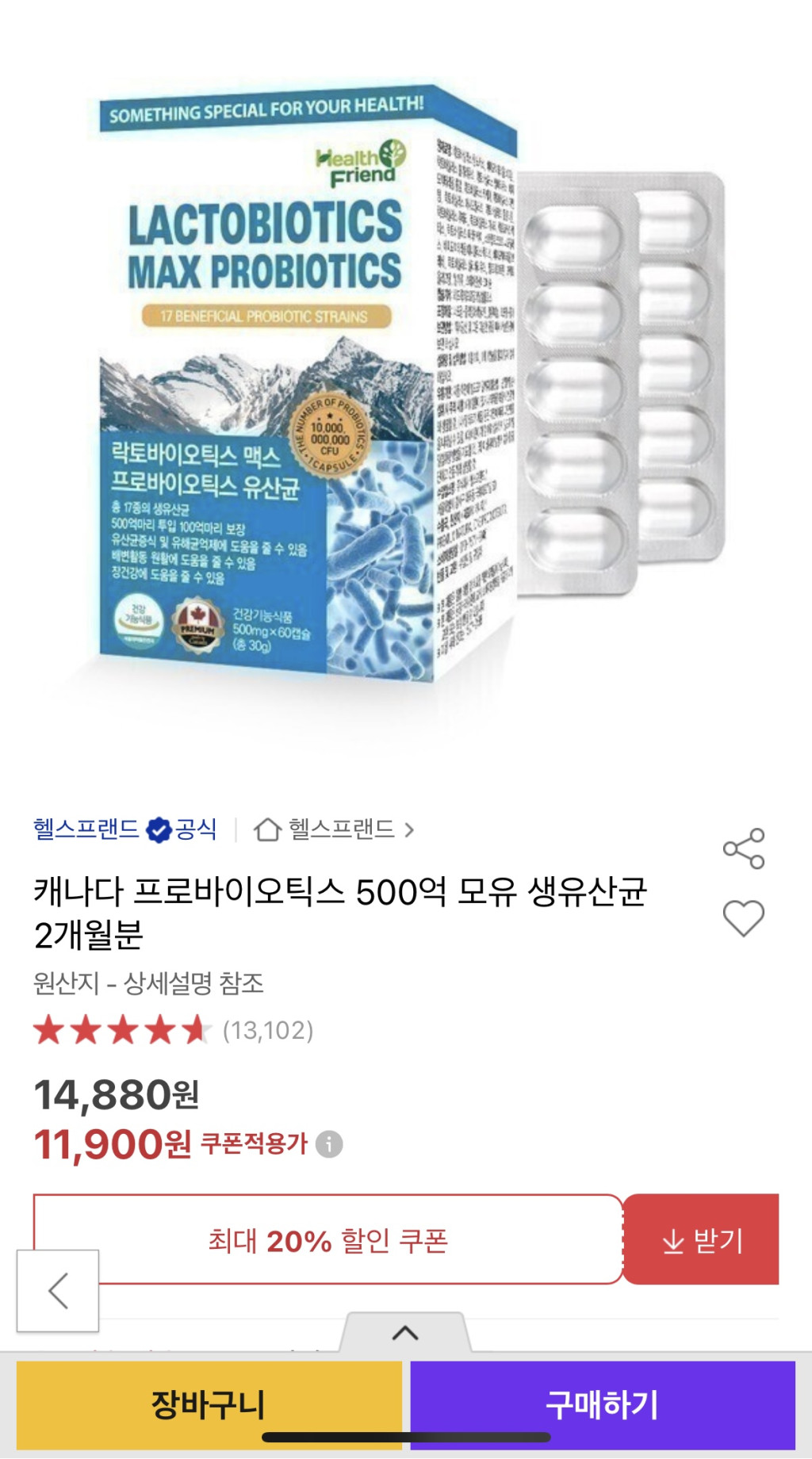Open the 헬스프랜드 공식 brand link
Viewport: 812px width, 1459px height.
[124, 829]
